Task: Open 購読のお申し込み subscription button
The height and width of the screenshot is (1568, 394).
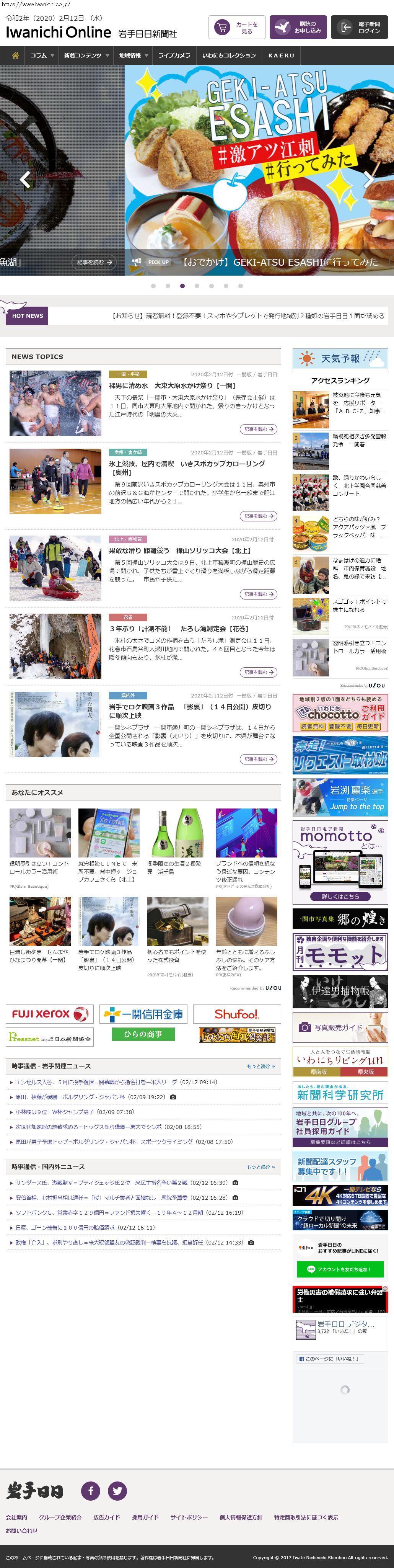Action: 298,28
